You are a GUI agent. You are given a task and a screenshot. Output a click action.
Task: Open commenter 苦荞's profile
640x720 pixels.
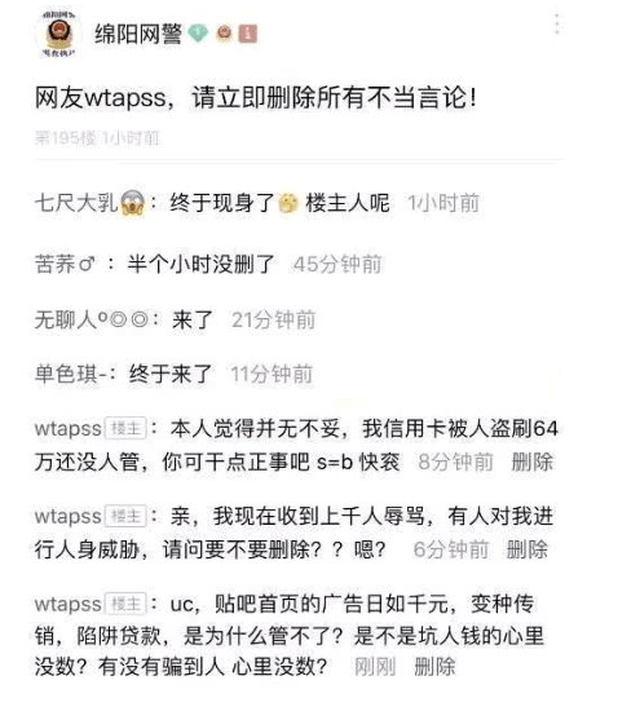click(64, 264)
